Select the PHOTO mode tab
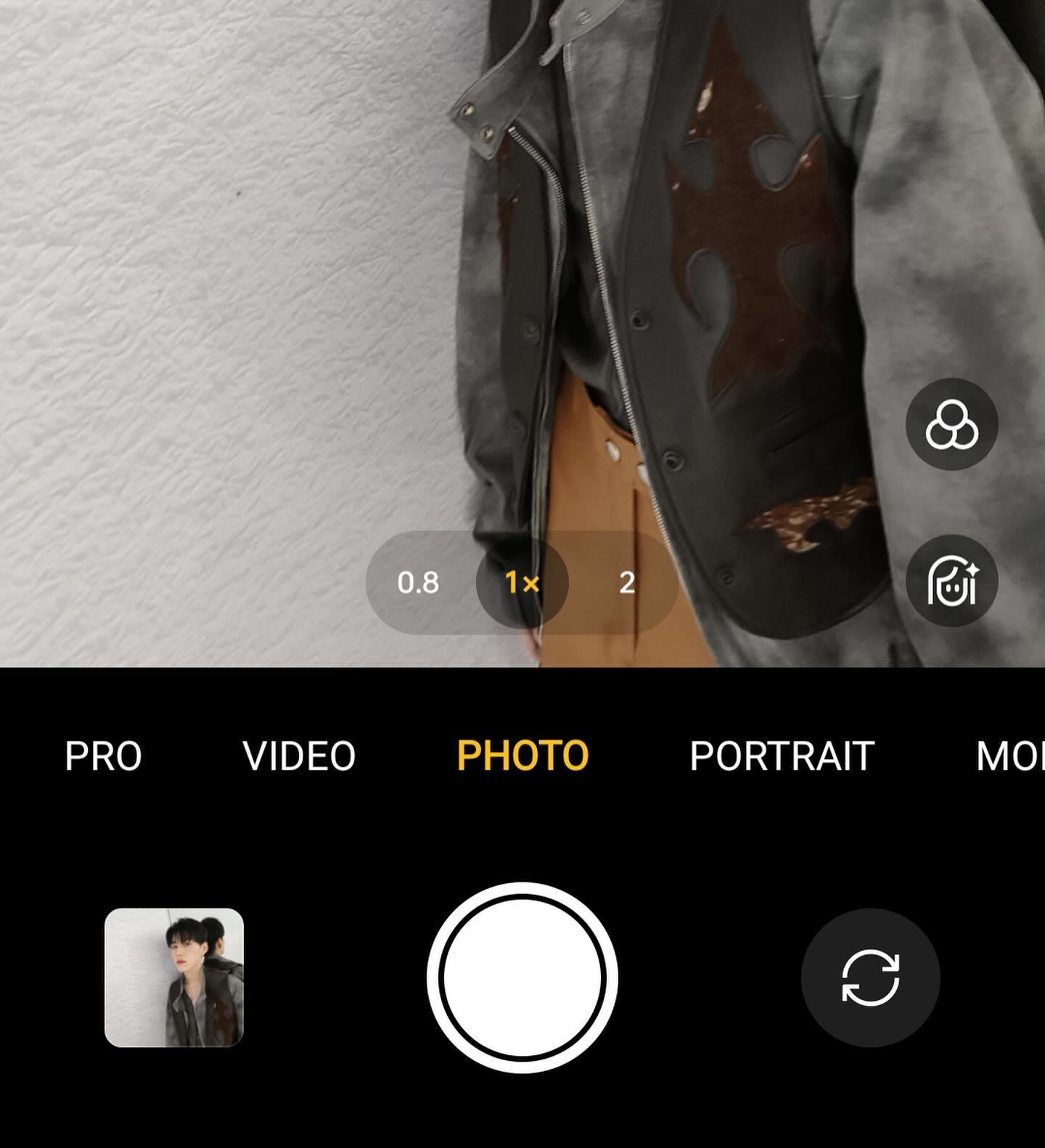1045x1148 pixels. (x=522, y=756)
